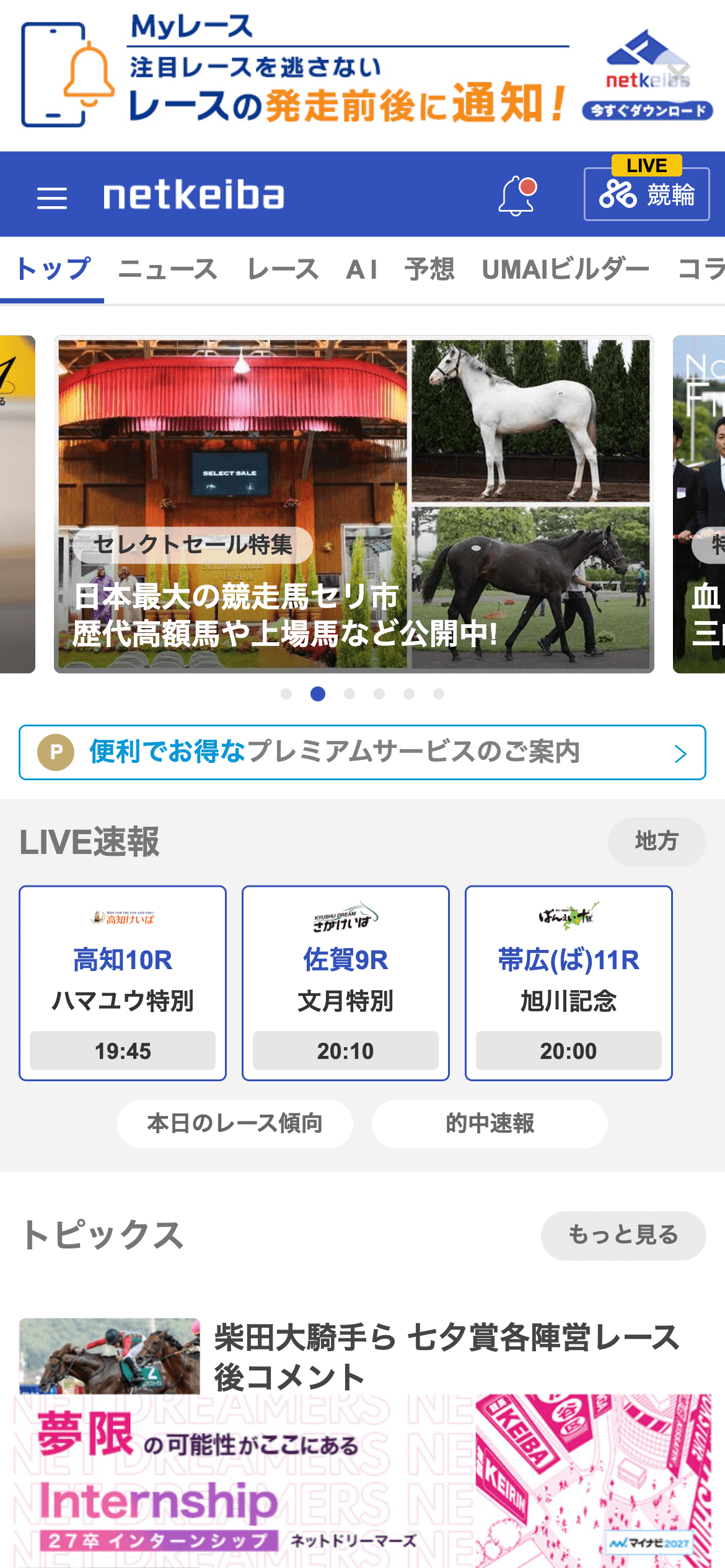Switch to the AI tab

click(x=362, y=269)
